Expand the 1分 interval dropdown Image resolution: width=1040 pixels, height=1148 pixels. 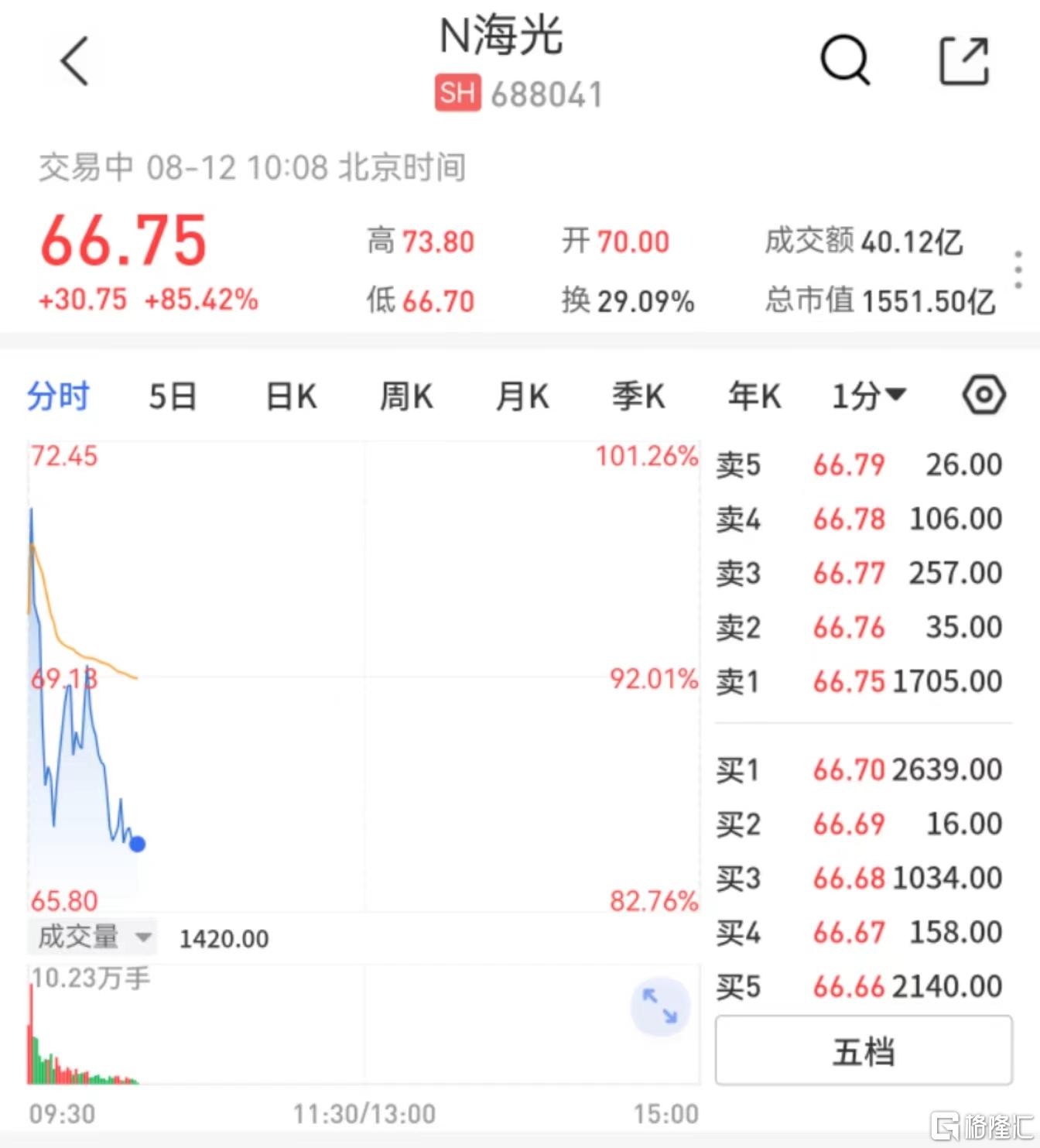(868, 396)
